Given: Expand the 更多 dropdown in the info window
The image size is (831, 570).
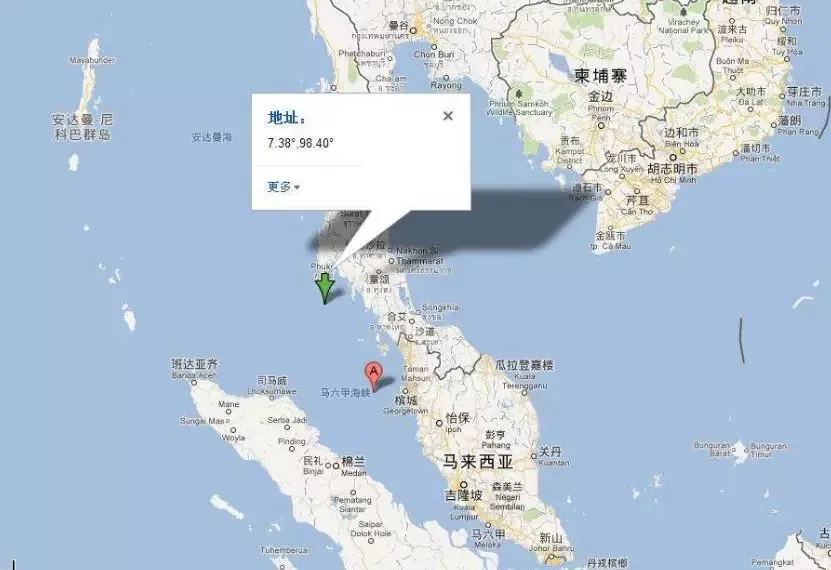Looking at the screenshot, I should coord(283,186).
